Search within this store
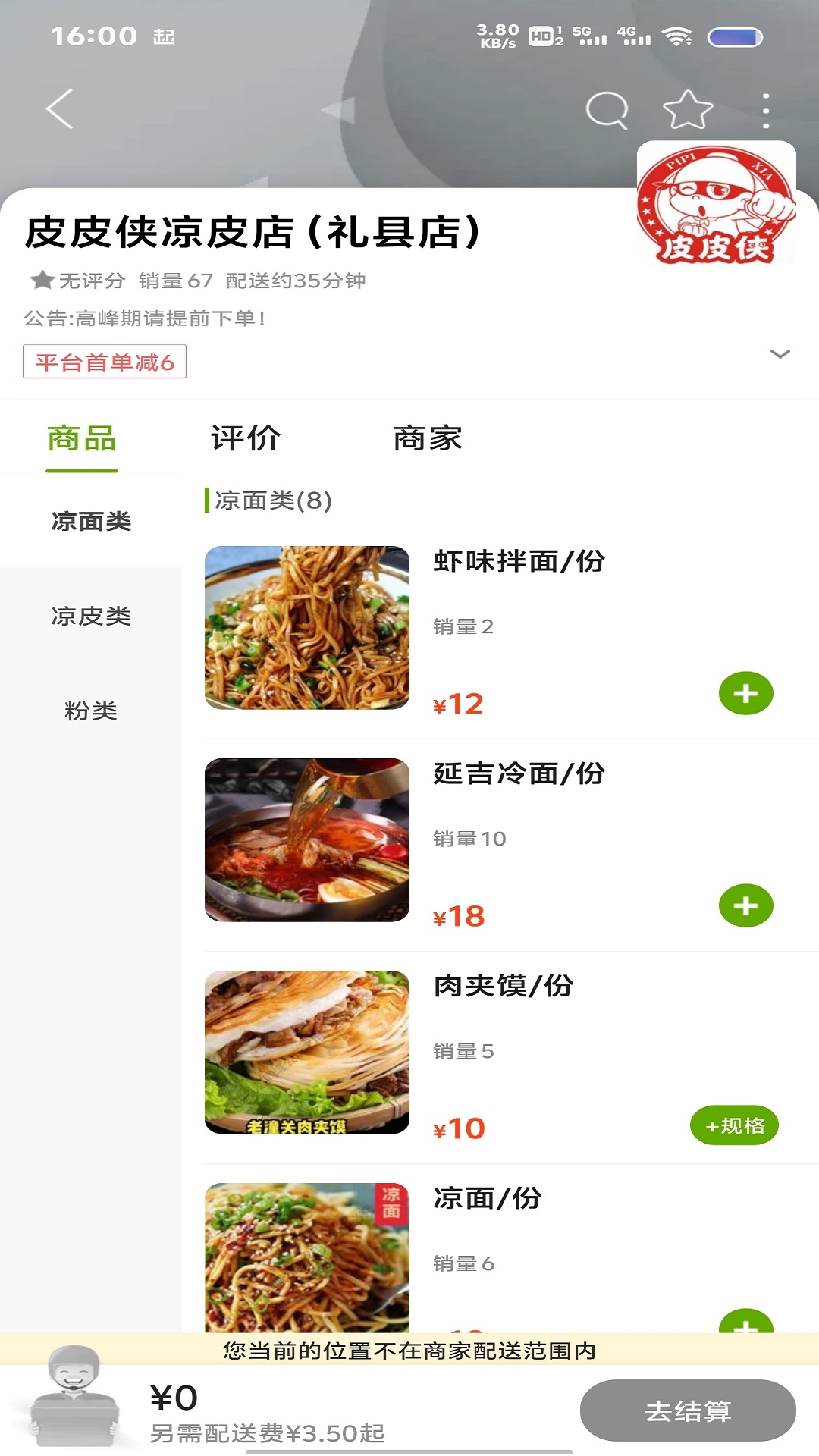Screen dimensions: 819x1456 click(607, 111)
